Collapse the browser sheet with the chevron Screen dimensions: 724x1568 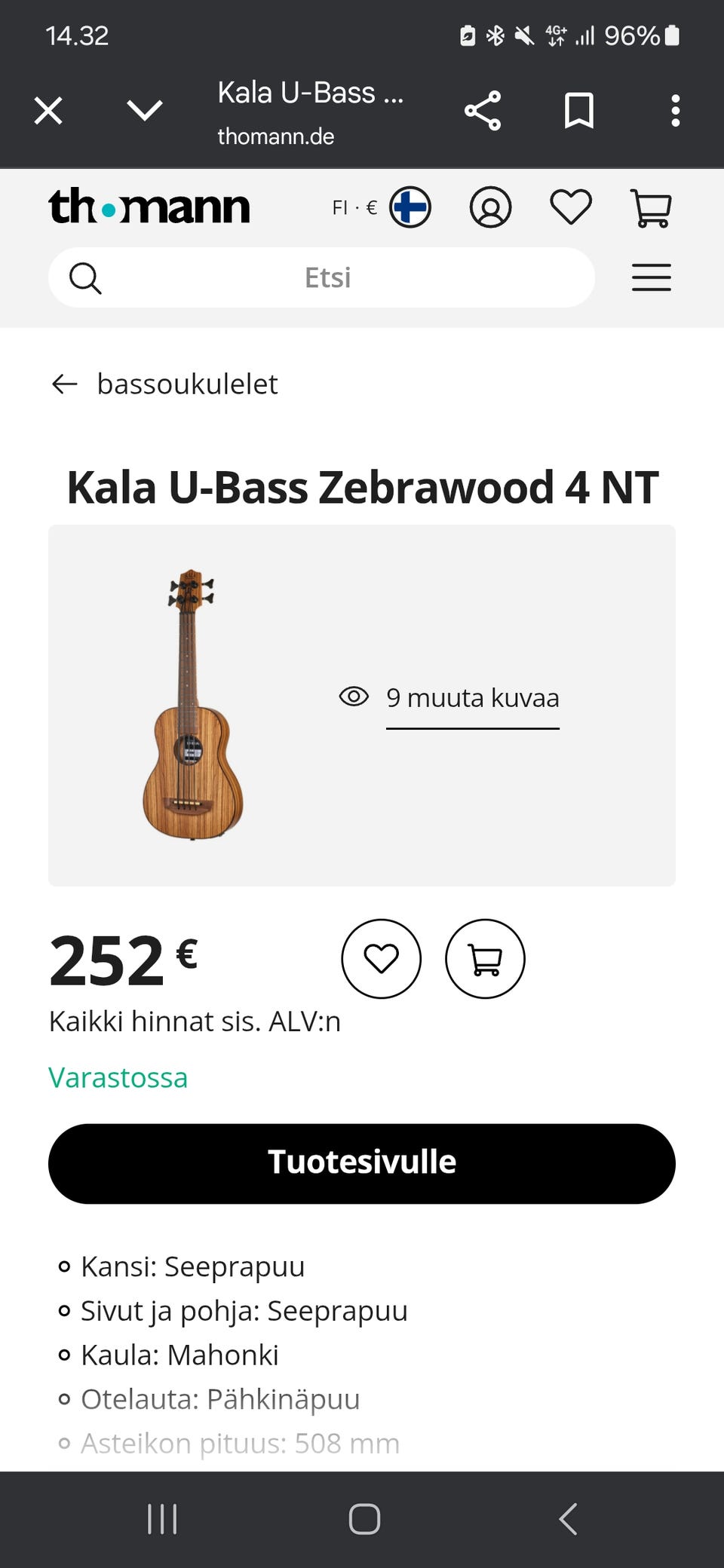coord(143,110)
